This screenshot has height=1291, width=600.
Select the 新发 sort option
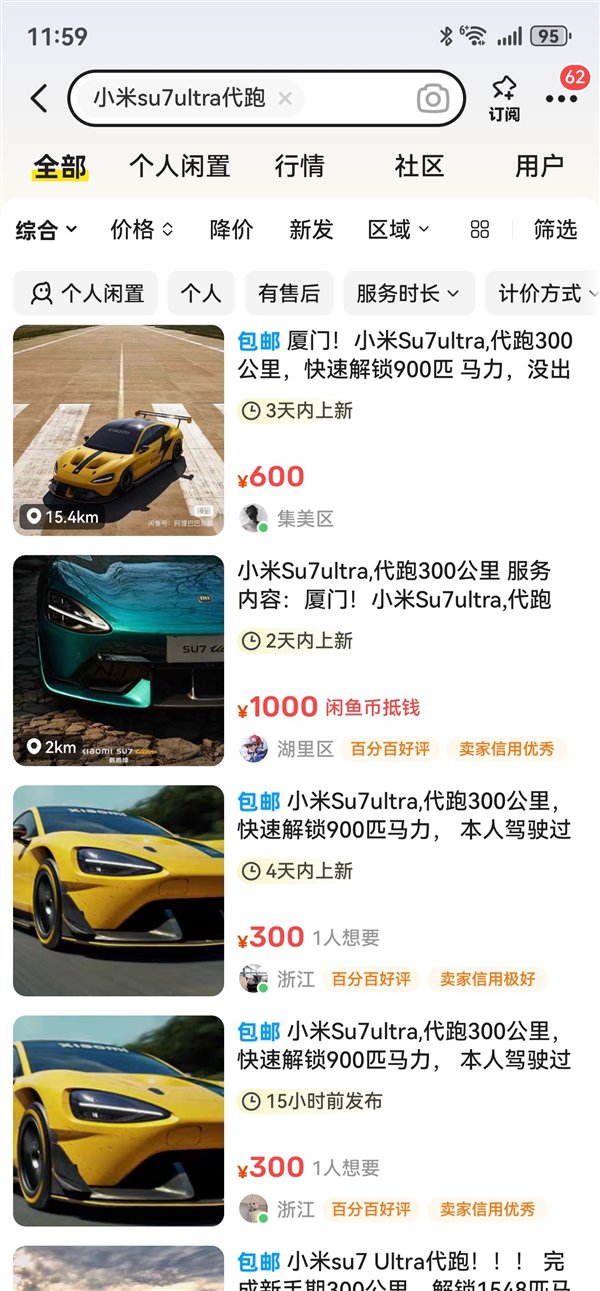coord(311,230)
